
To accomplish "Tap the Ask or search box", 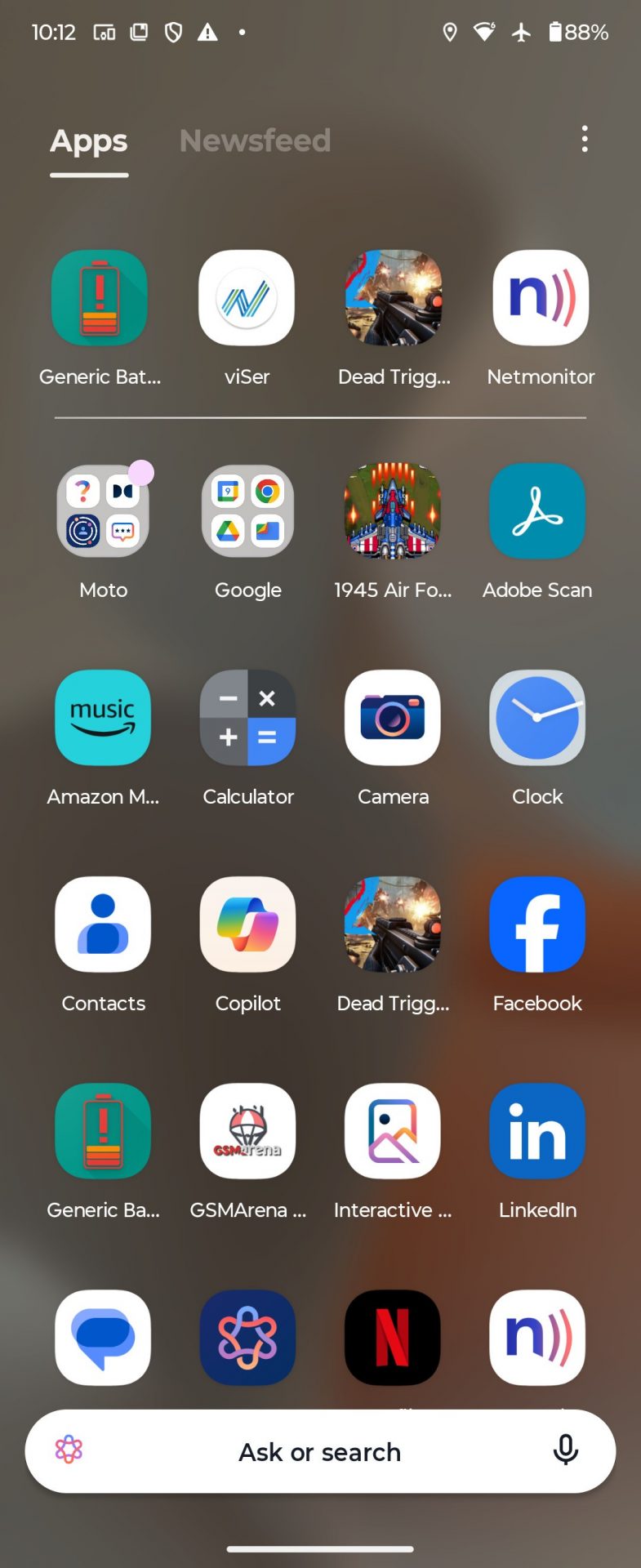I will click(x=319, y=1451).
